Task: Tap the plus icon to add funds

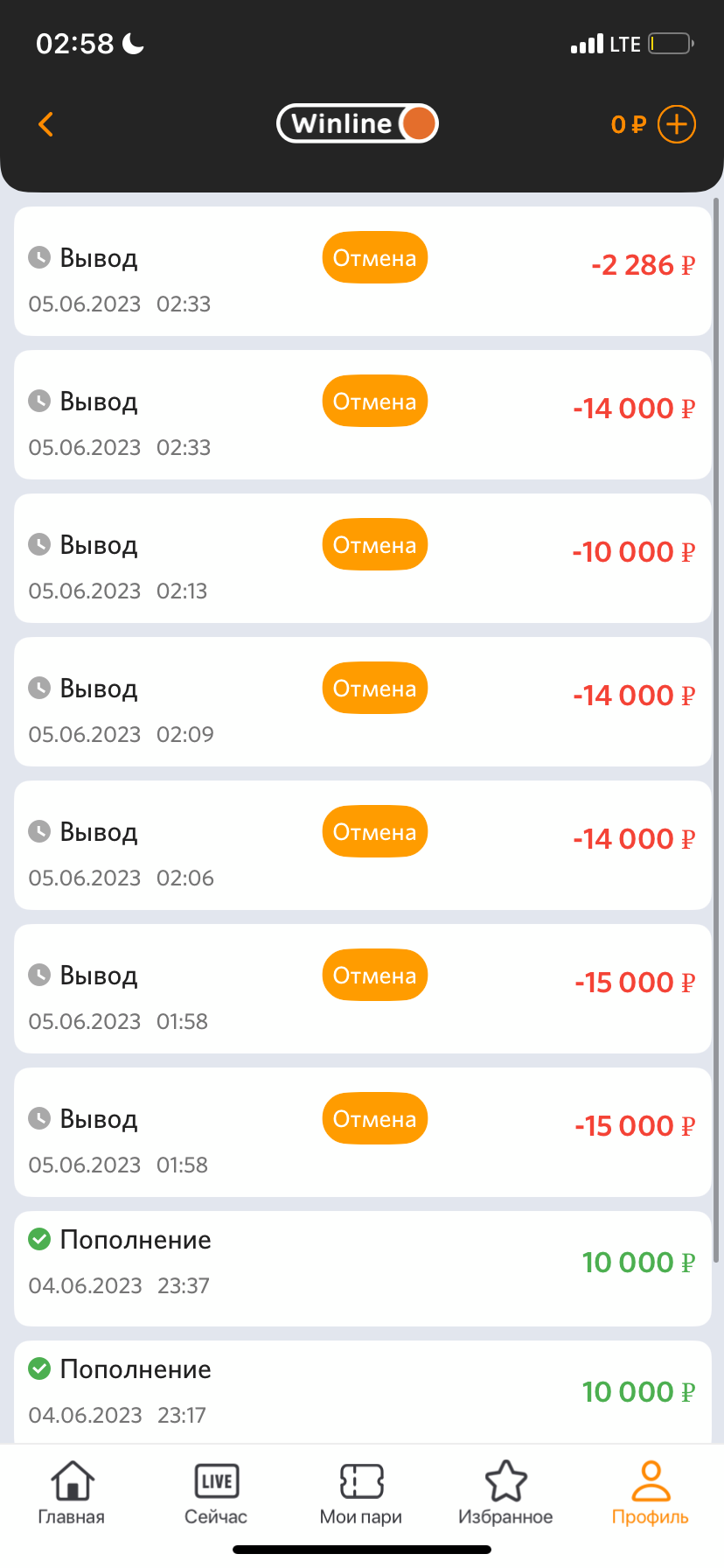Action: (x=677, y=124)
